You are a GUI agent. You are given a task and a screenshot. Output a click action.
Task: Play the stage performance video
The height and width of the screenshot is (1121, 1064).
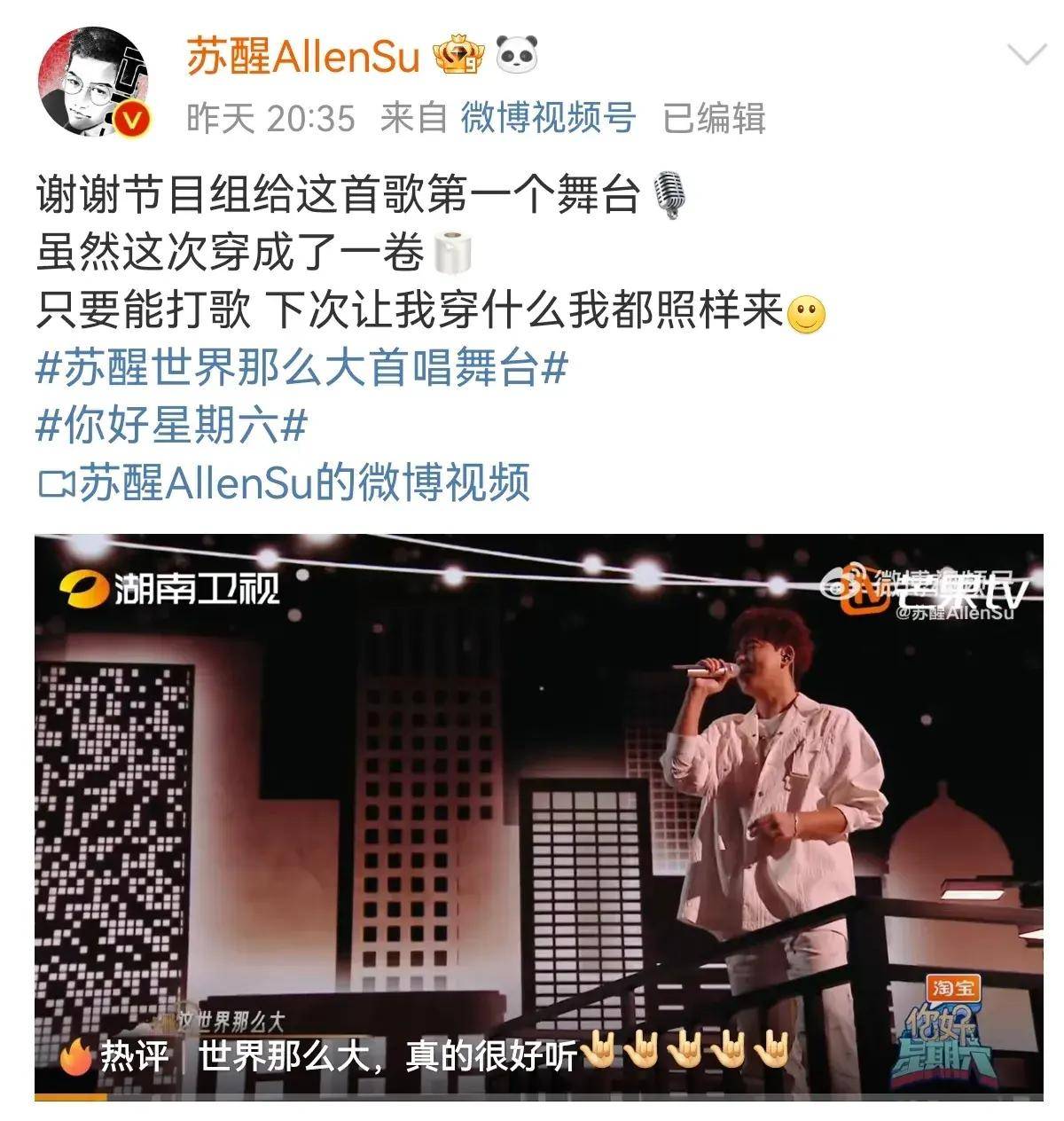pos(538,816)
